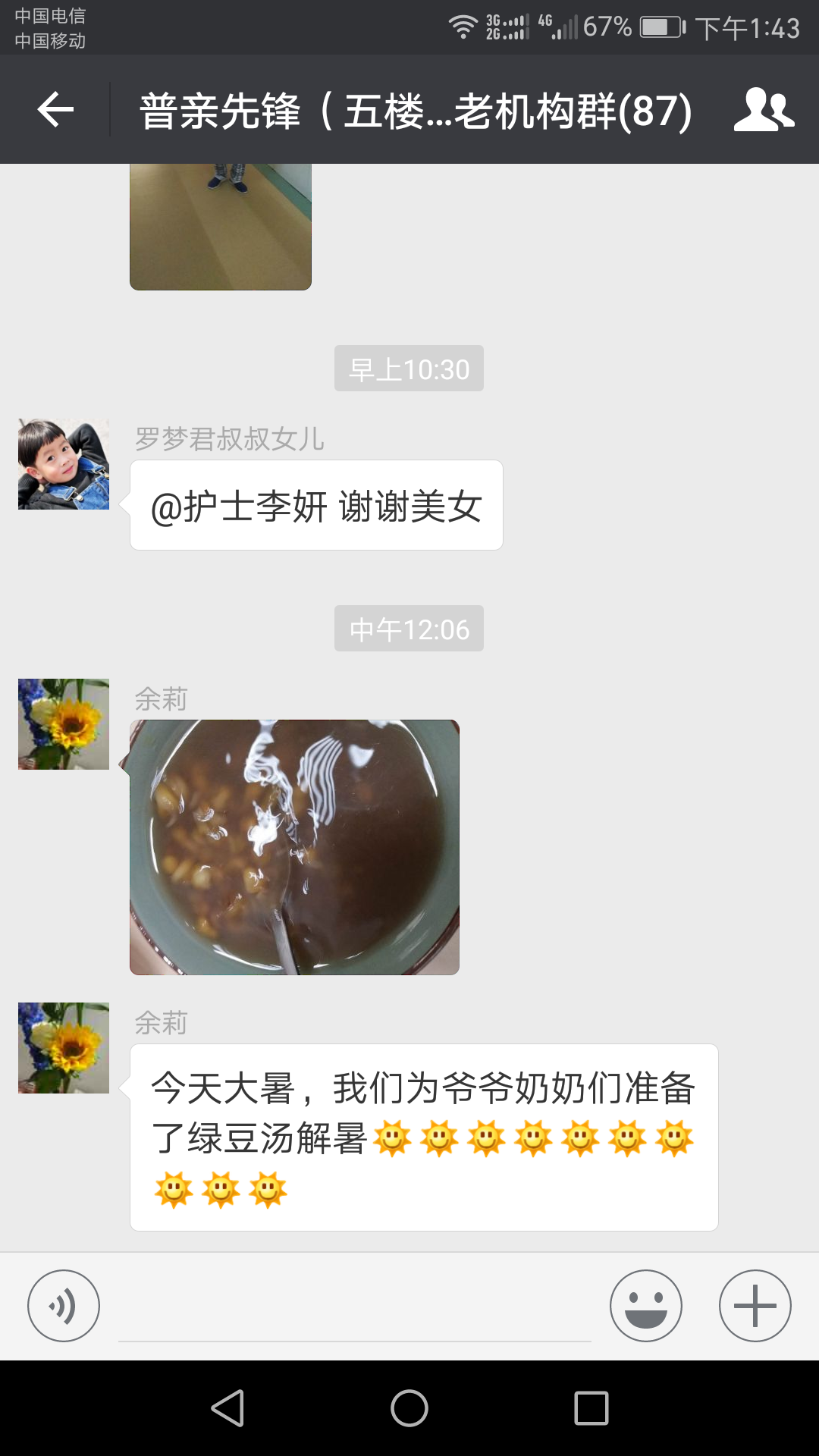Open 余莉's avatar beside the soup photo
The width and height of the screenshot is (819, 1456).
[64, 724]
